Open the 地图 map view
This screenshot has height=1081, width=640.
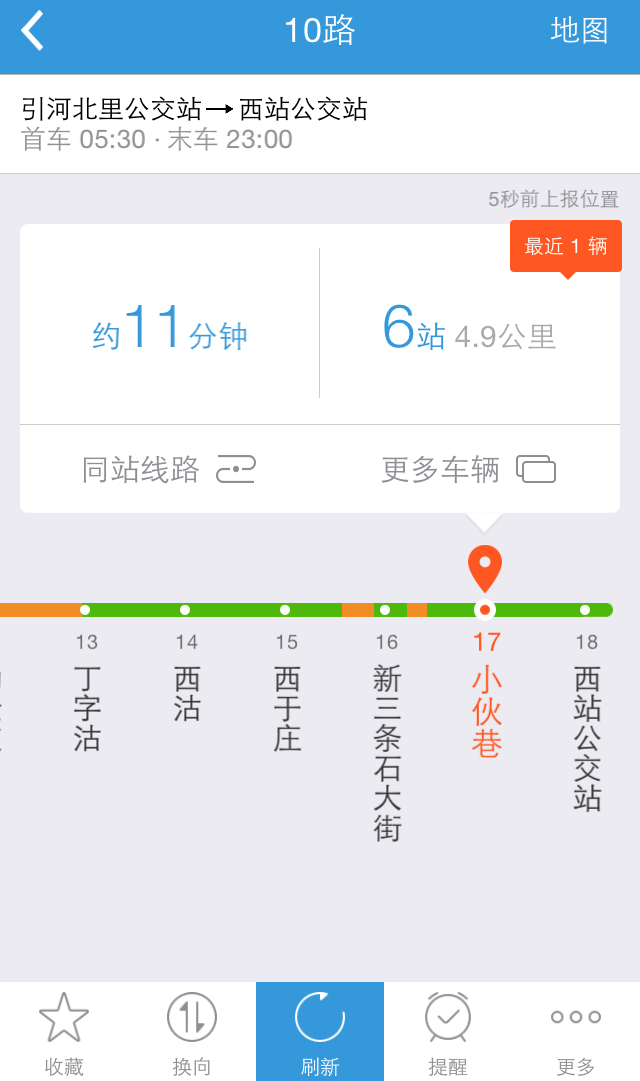click(579, 31)
